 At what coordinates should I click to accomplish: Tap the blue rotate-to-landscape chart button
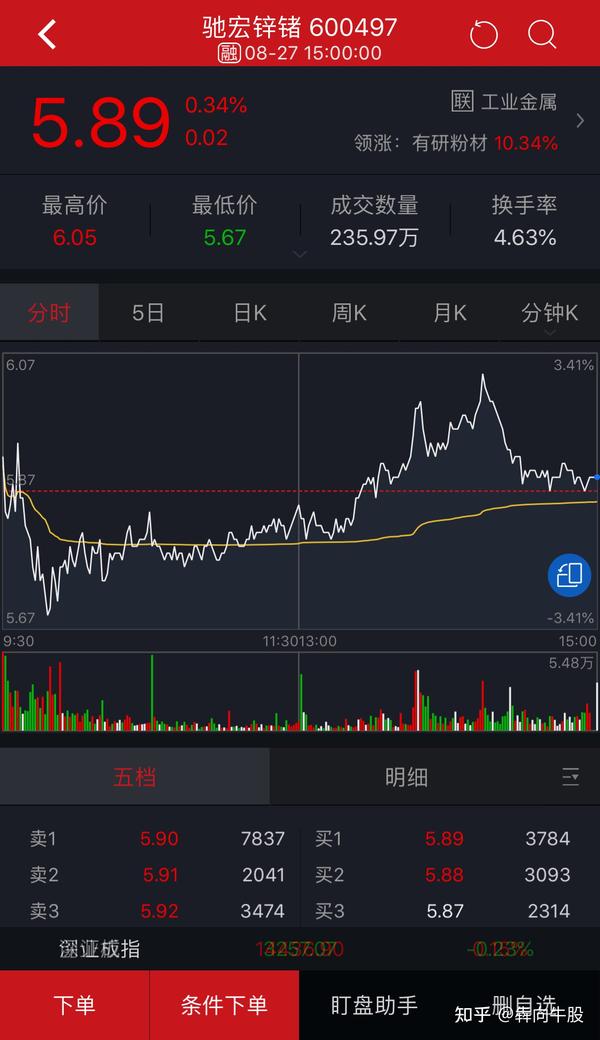click(x=569, y=575)
